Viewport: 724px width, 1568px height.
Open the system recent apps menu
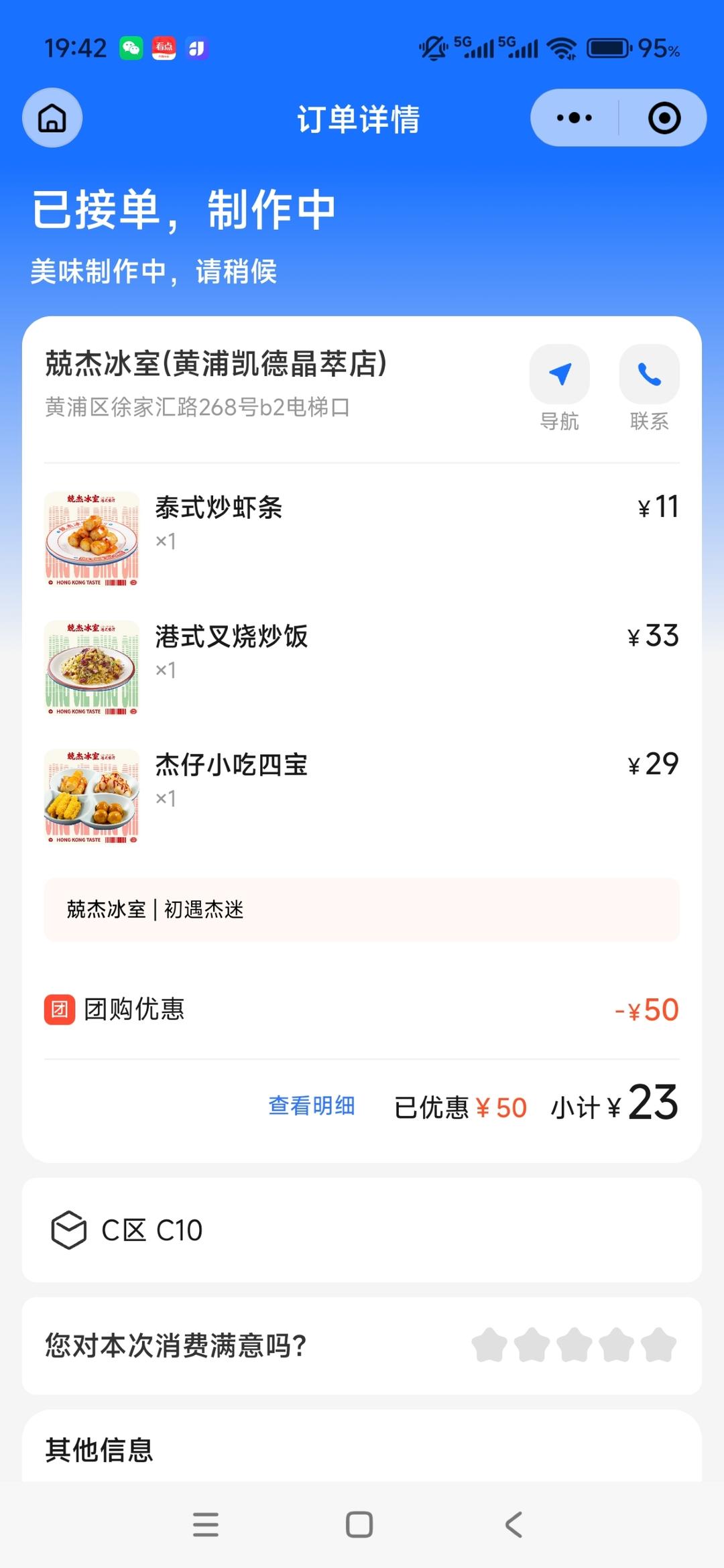click(x=206, y=1524)
